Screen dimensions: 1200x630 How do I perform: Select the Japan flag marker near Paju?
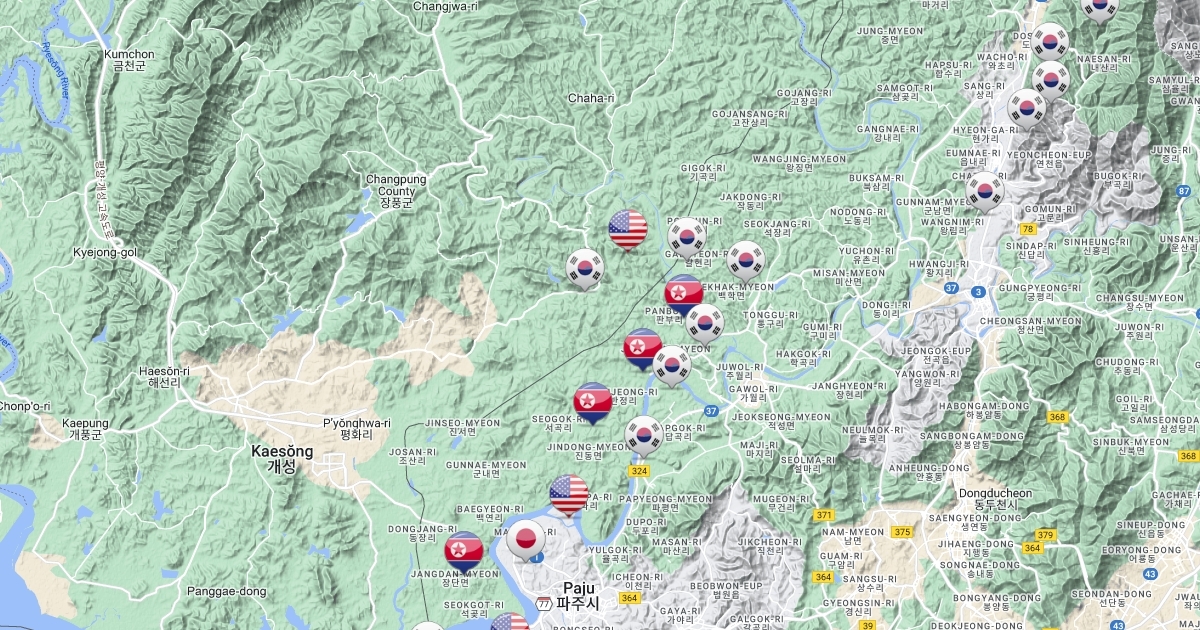click(x=526, y=540)
